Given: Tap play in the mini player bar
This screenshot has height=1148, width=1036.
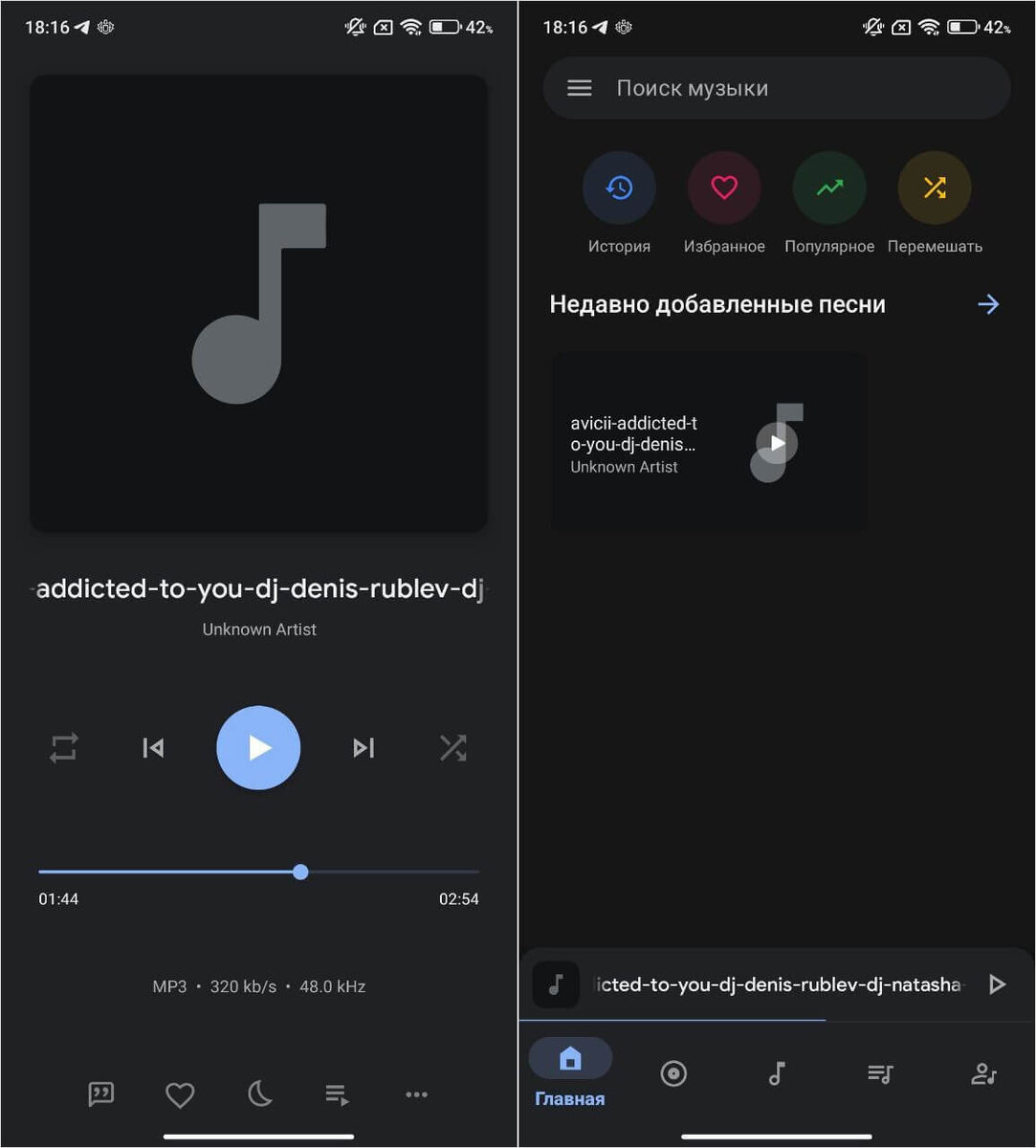Looking at the screenshot, I should pyautogui.click(x=997, y=984).
